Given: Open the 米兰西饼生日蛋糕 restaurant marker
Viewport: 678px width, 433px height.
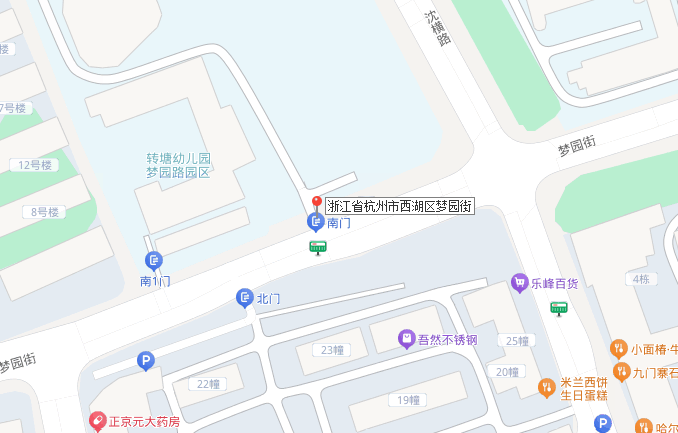Looking at the screenshot, I should (x=546, y=387).
